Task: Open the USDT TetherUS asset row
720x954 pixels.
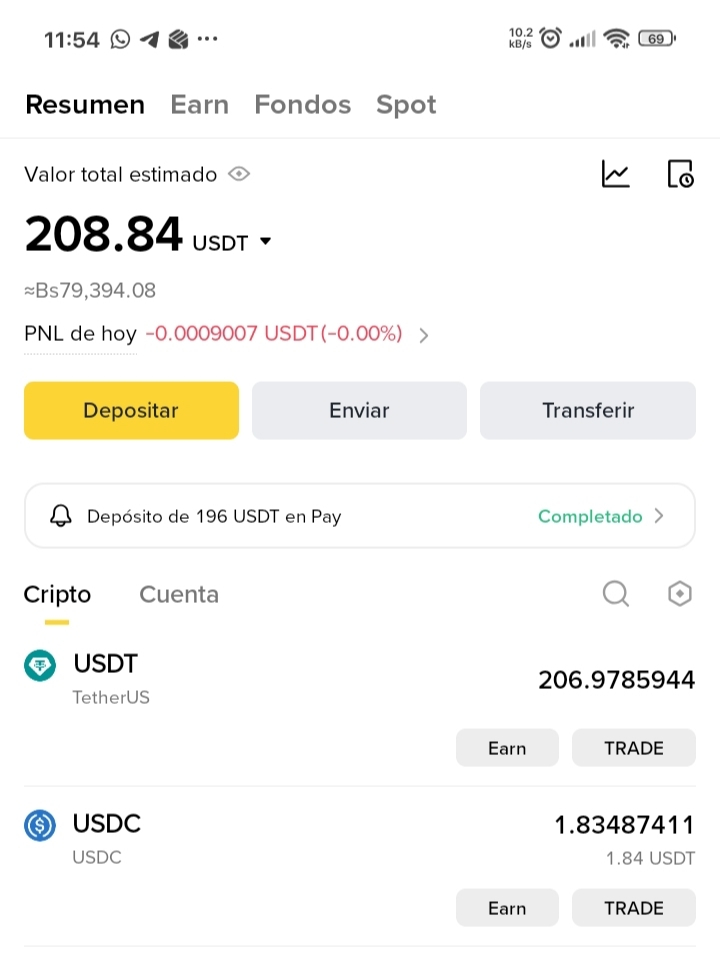Action: click(250, 680)
